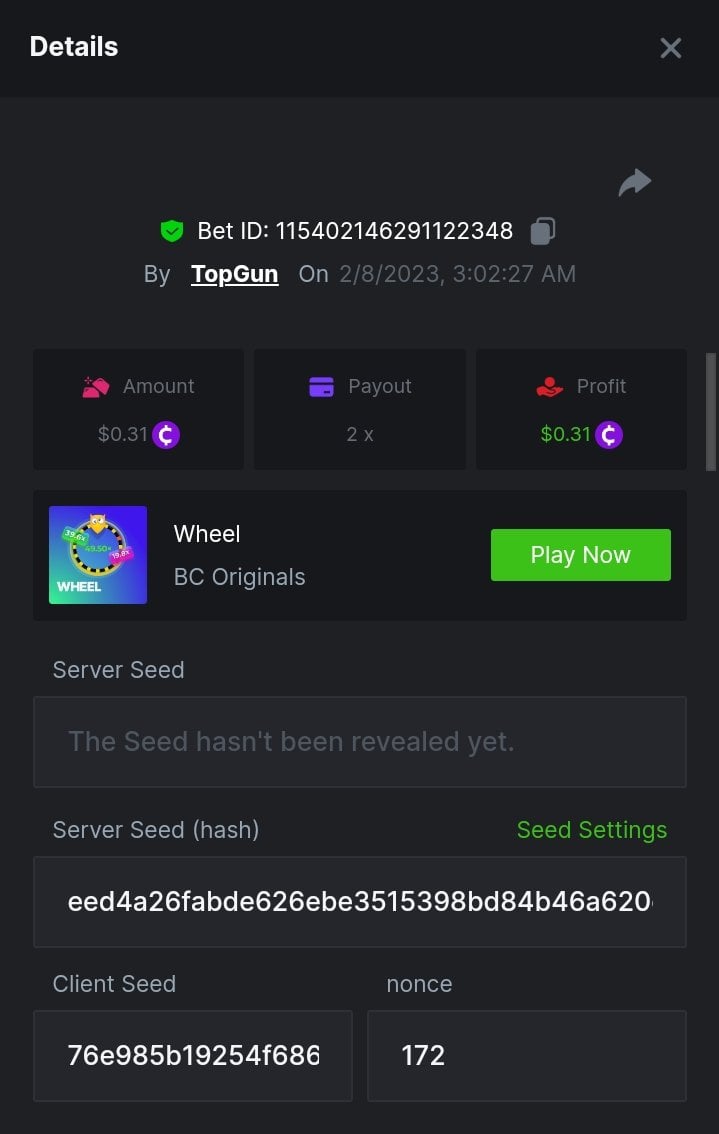Open Seed Settings
Image resolution: width=719 pixels, height=1134 pixels.
coord(591,830)
